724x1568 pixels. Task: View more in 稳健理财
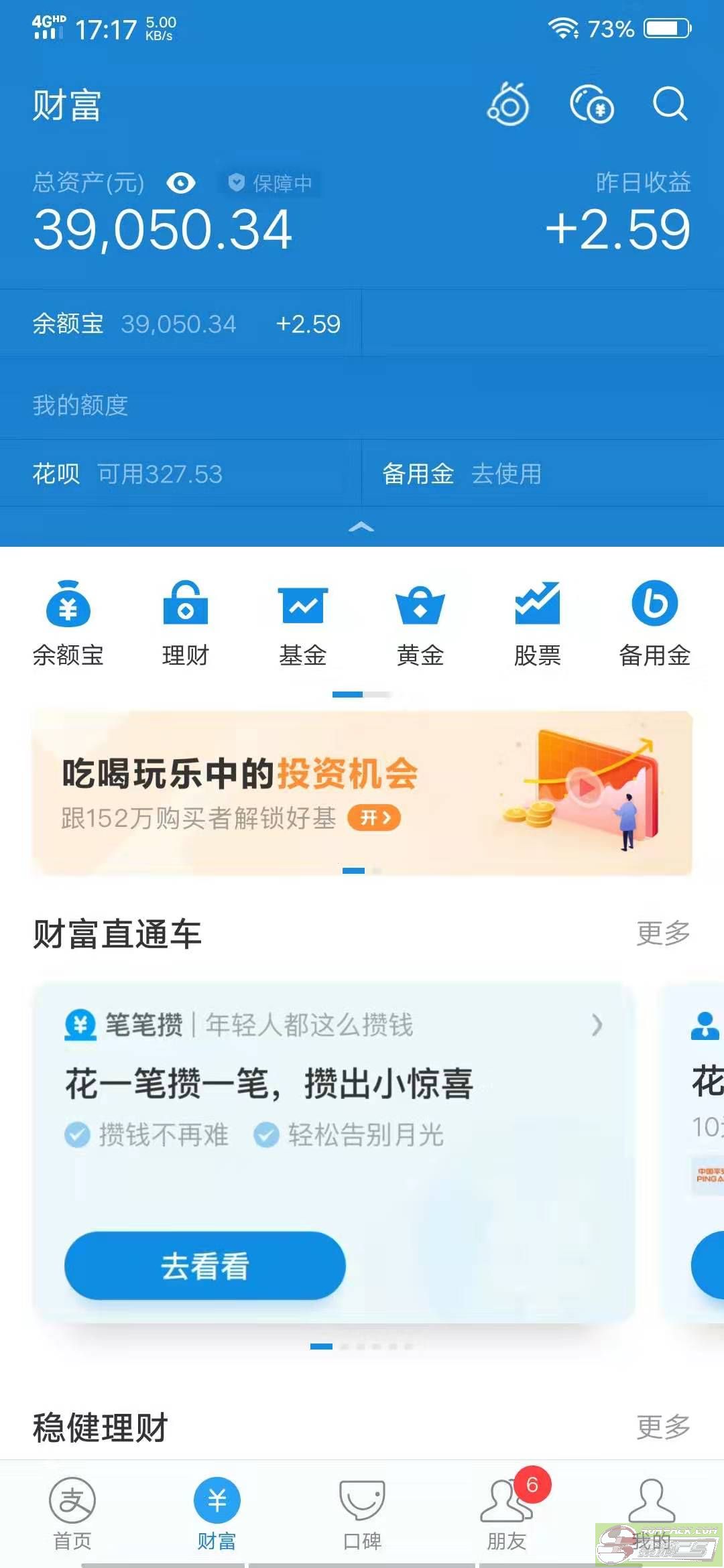[662, 1426]
